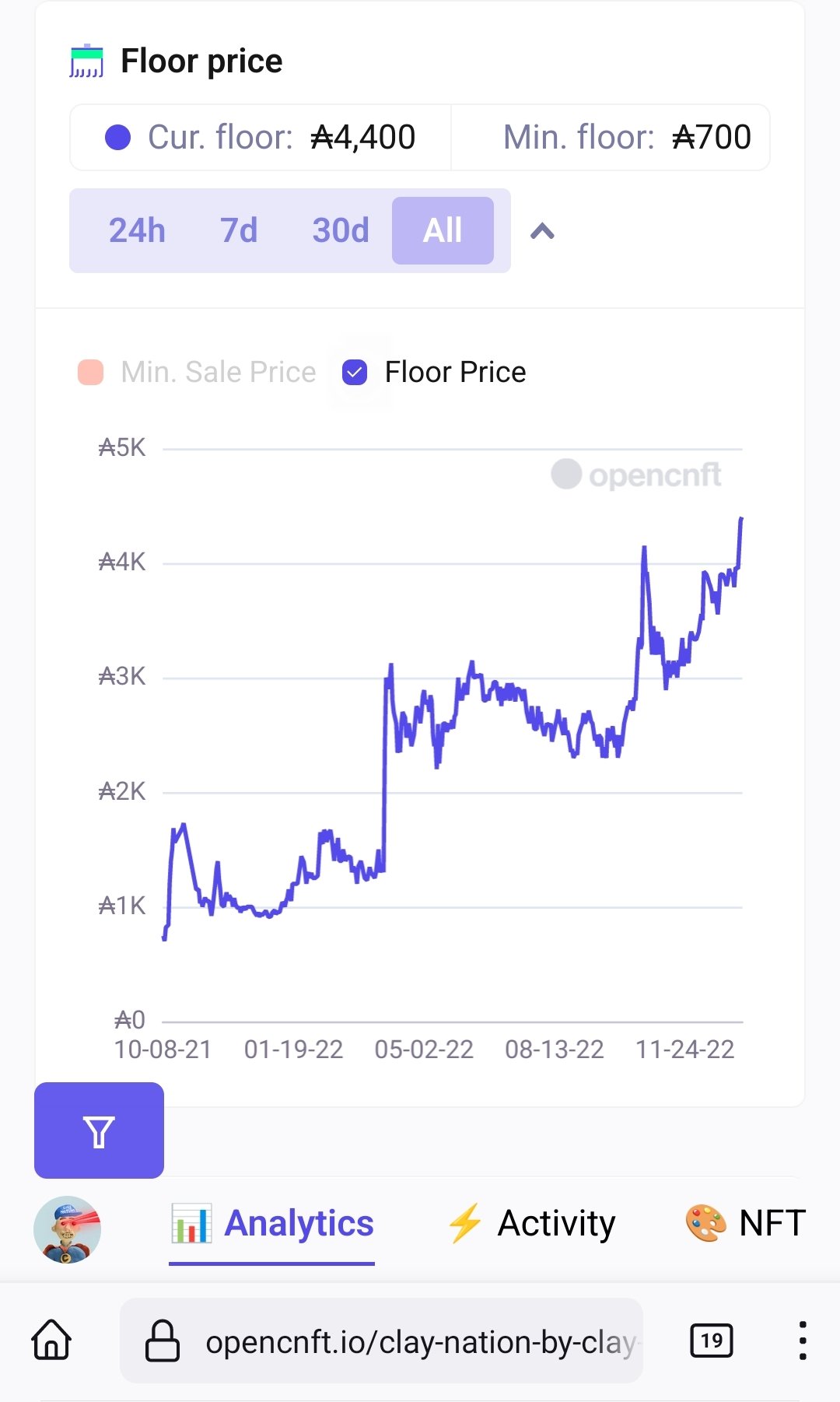
Task: Open the filter button
Action: coord(99,1130)
